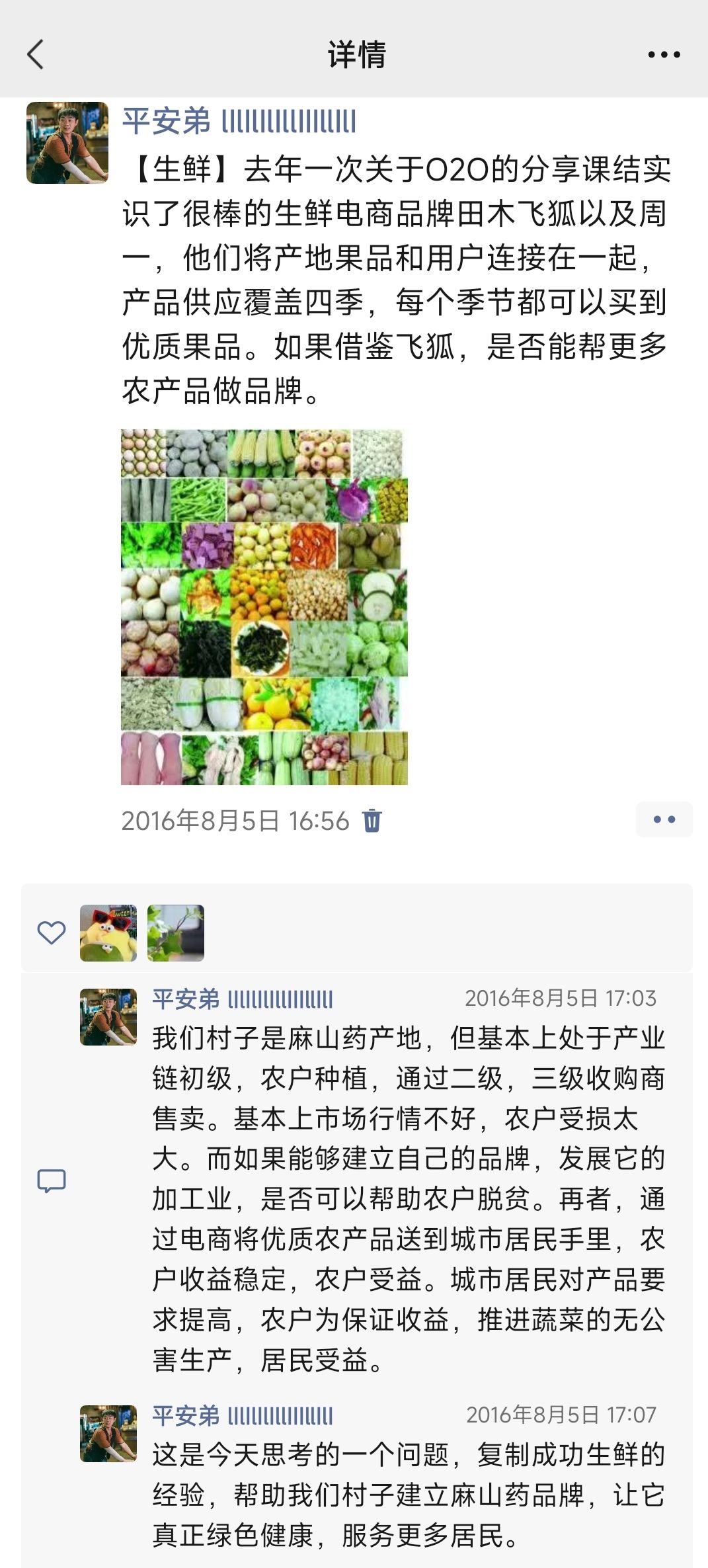Open the top-right overflow menu
708x1568 pixels.
pos(664,55)
